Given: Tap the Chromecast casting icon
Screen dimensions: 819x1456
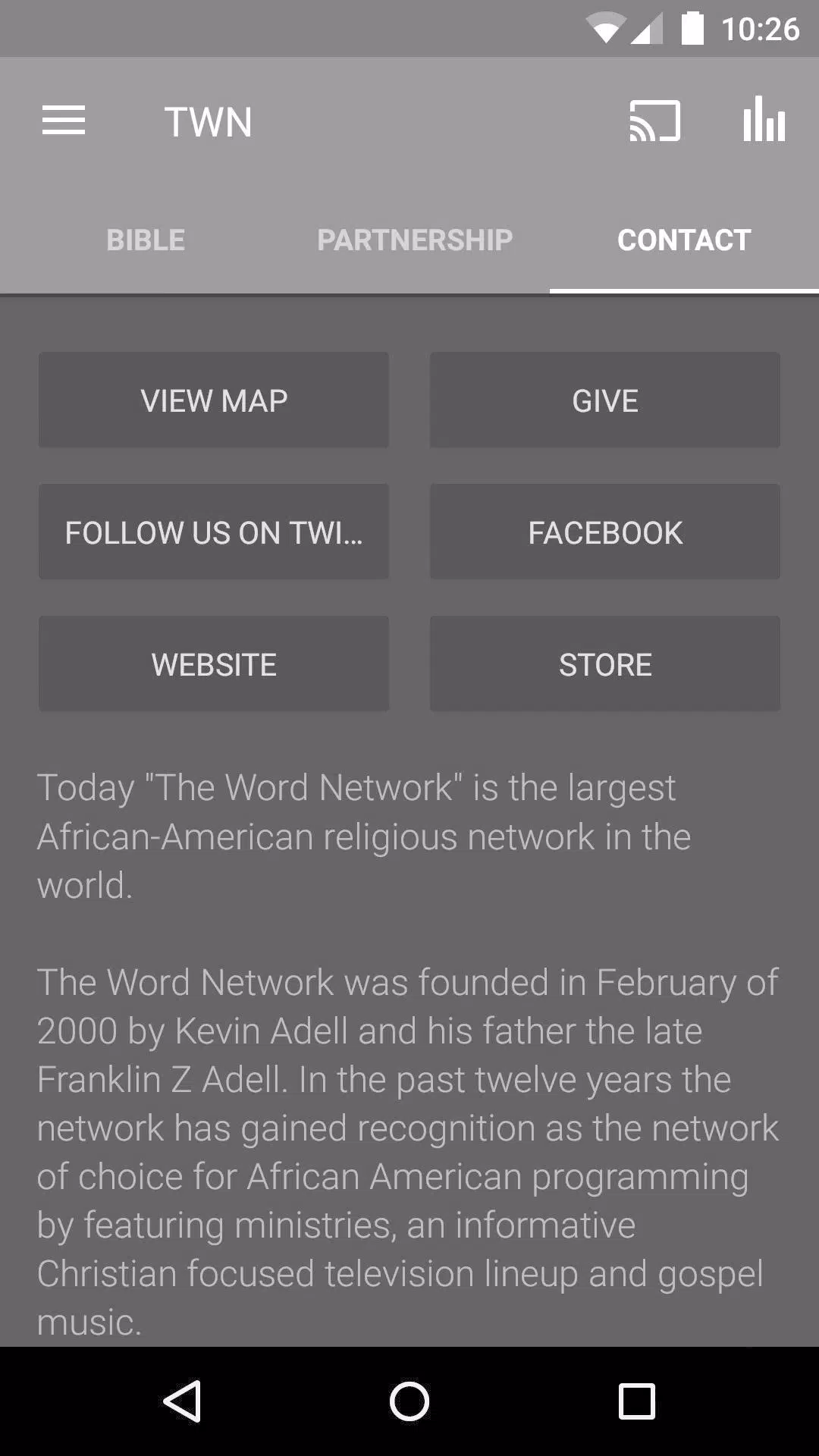Looking at the screenshot, I should click(x=654, y=121).
